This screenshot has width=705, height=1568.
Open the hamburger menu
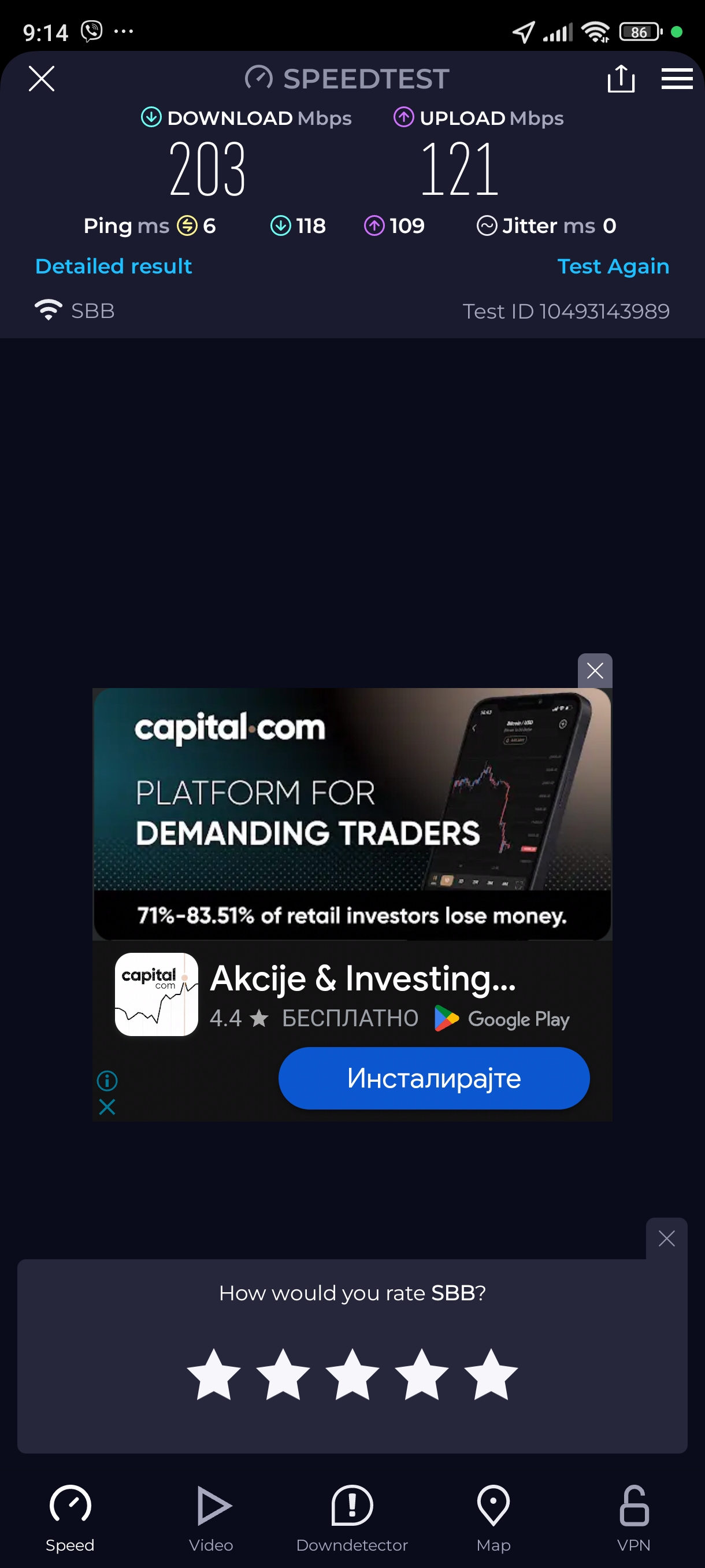(x=677, y=79)
